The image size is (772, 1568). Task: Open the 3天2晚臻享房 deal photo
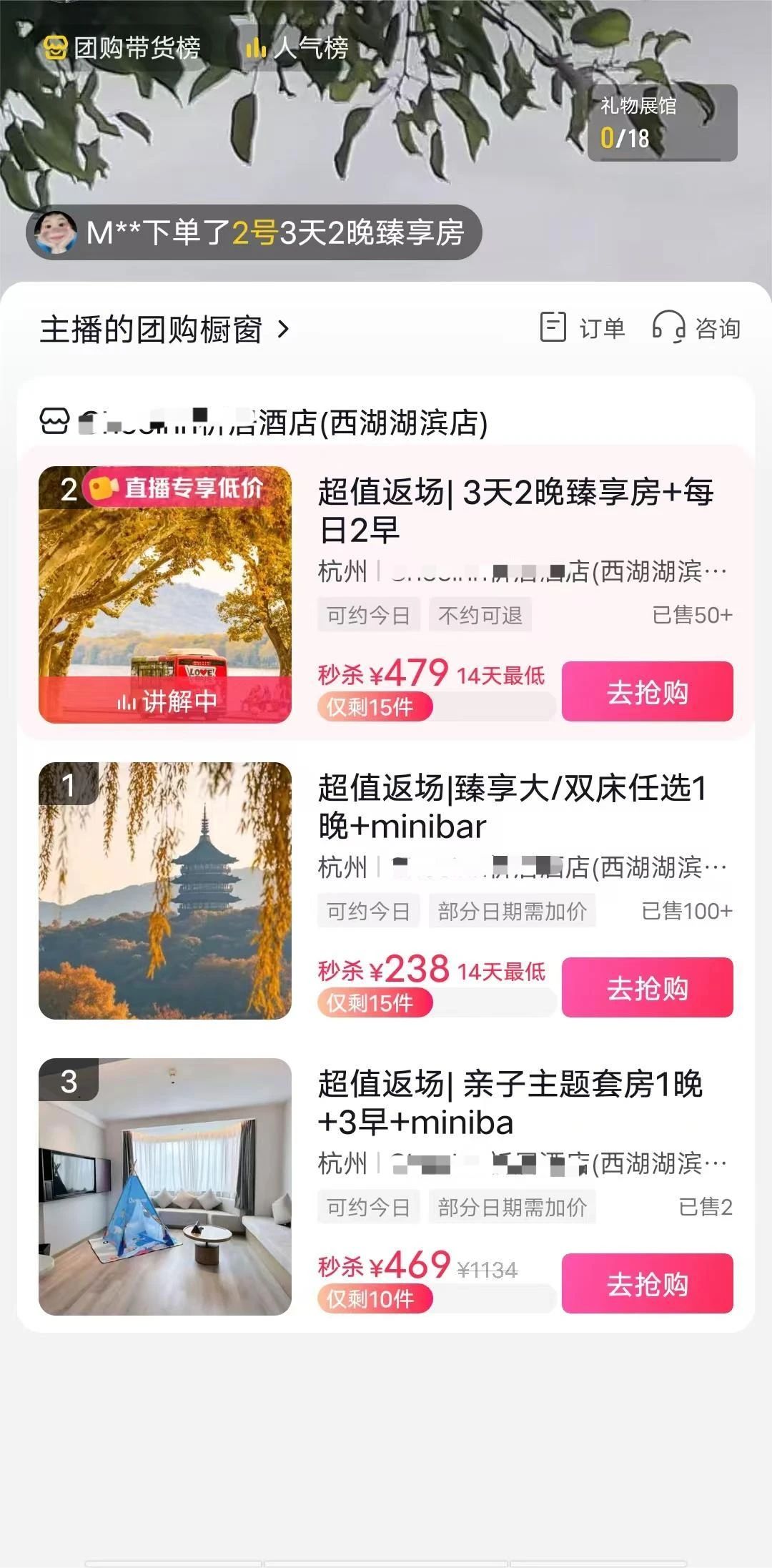[x=165, y=595]
